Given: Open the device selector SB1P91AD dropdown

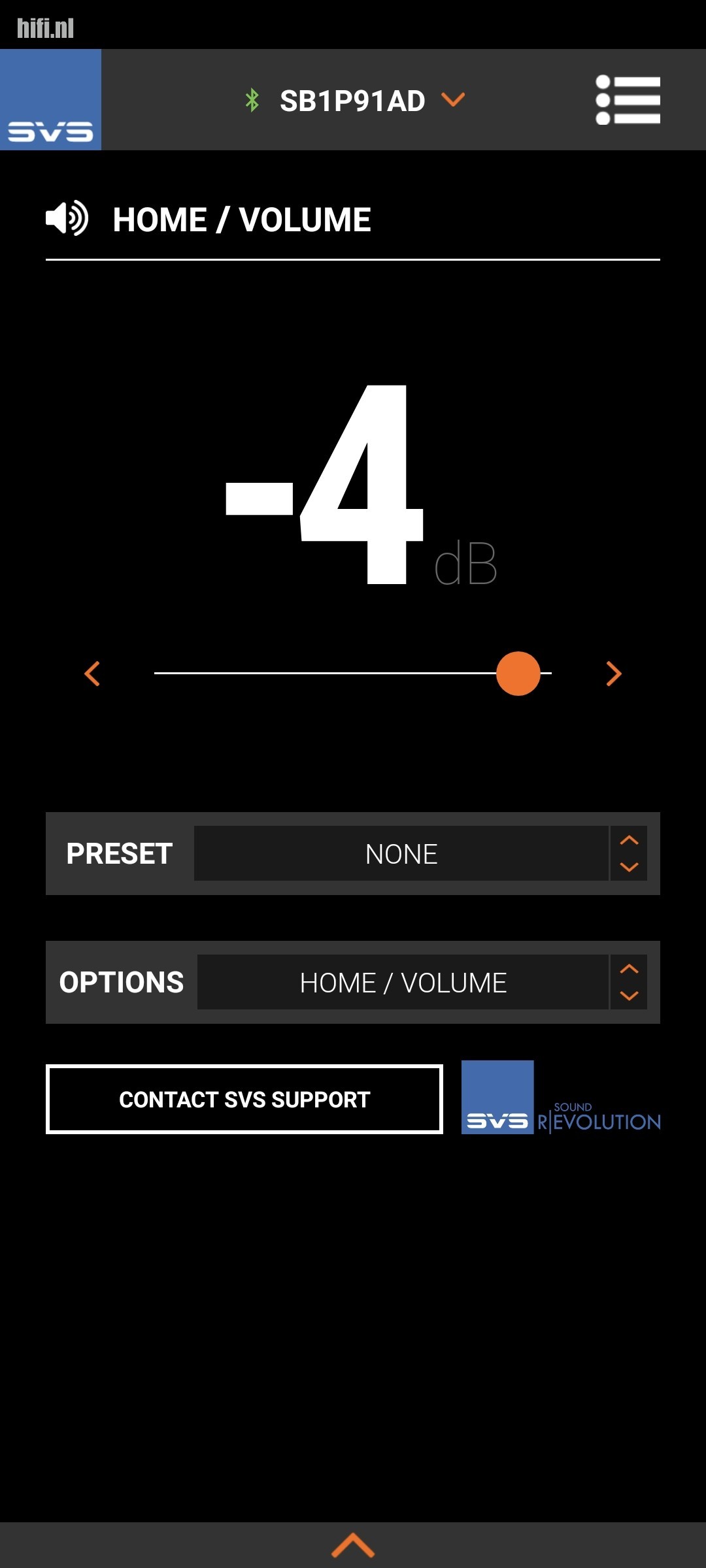Looking at the screenshot, I should (x=354, y=101).
